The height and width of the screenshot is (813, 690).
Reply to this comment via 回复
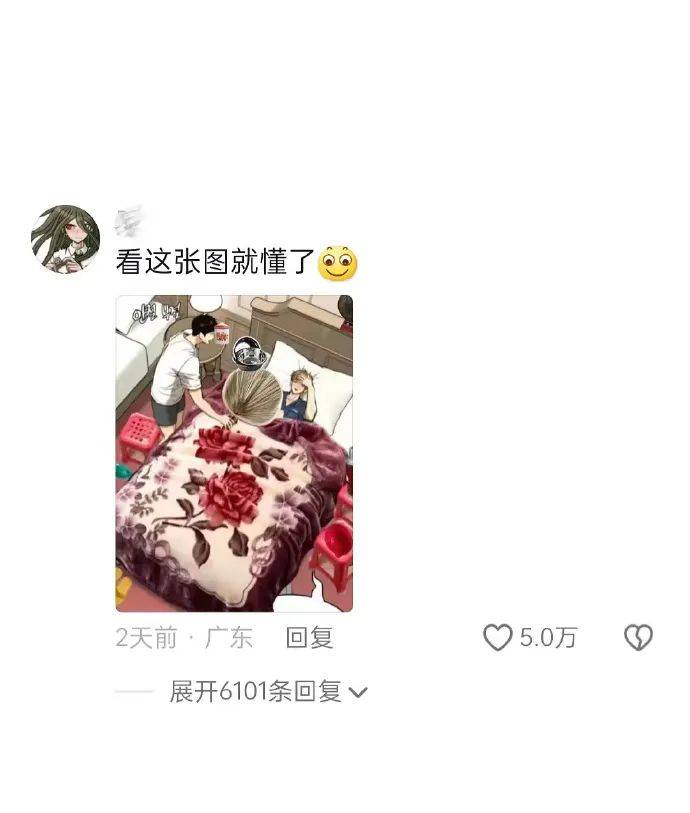coord(309,638)
